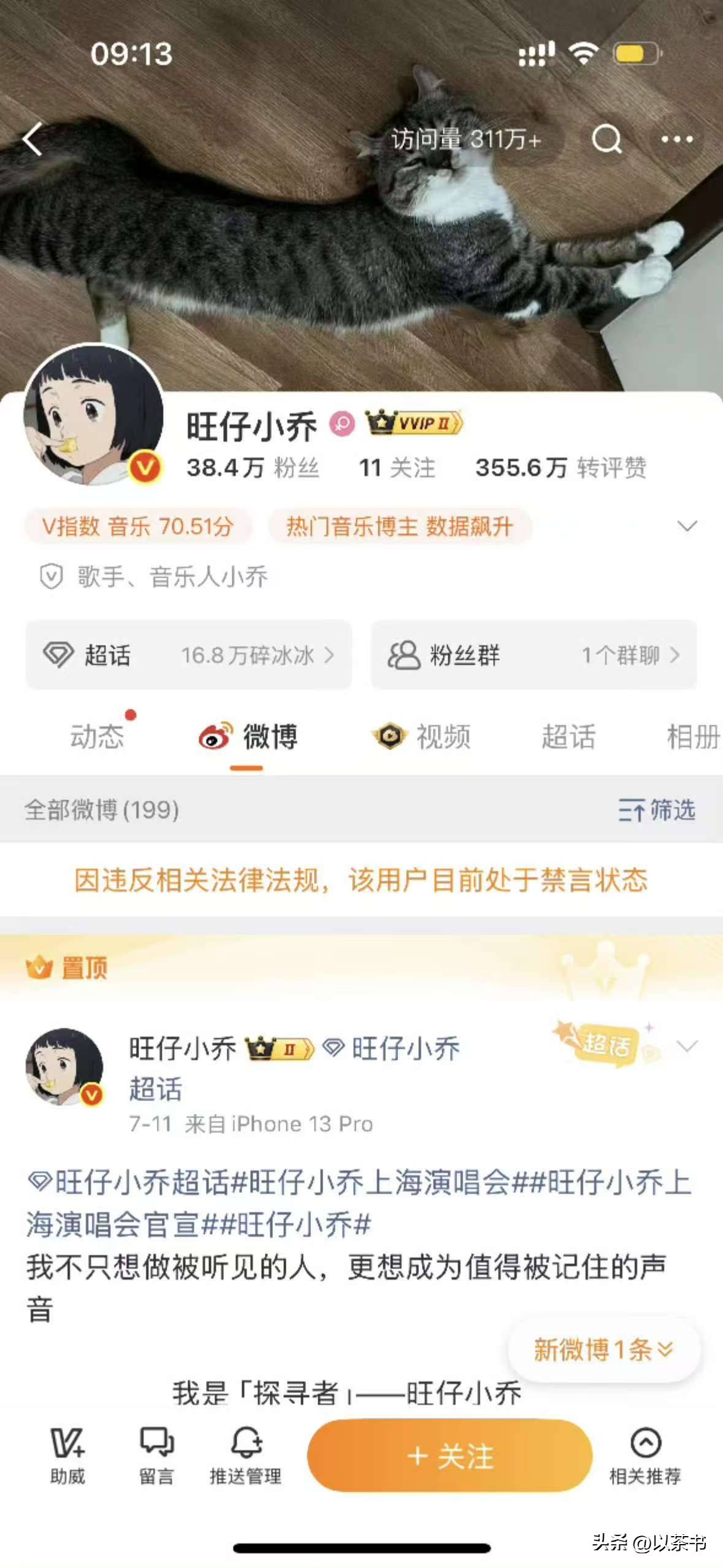Switch to the 超话 tab

568,736
